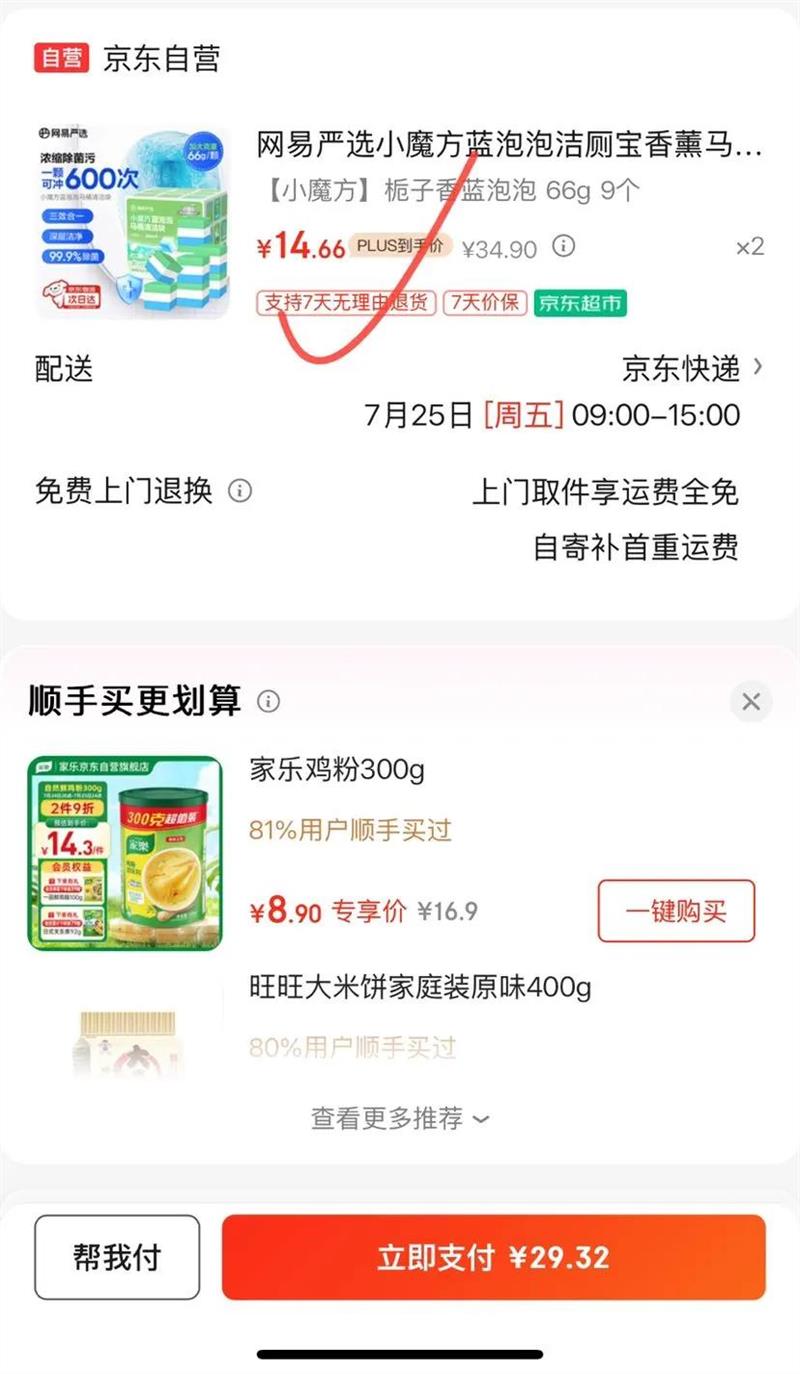Open the 网易严选 toilet cleaner product image
Screen dimensions: 800x1374
click(x=133, y=222)
